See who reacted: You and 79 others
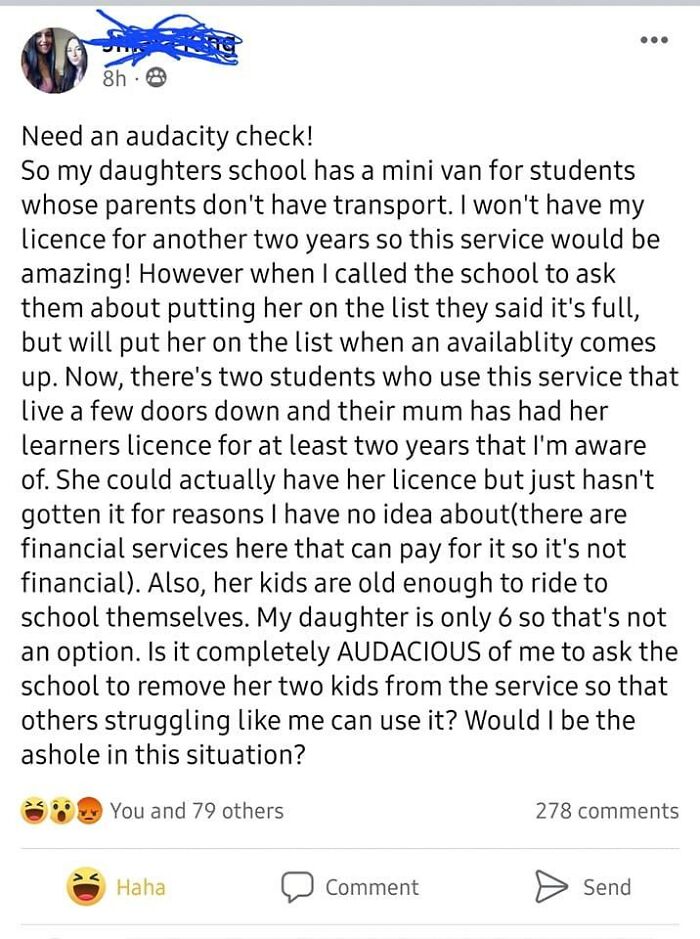Screen dimensions: 700x939 click(196, 811)
